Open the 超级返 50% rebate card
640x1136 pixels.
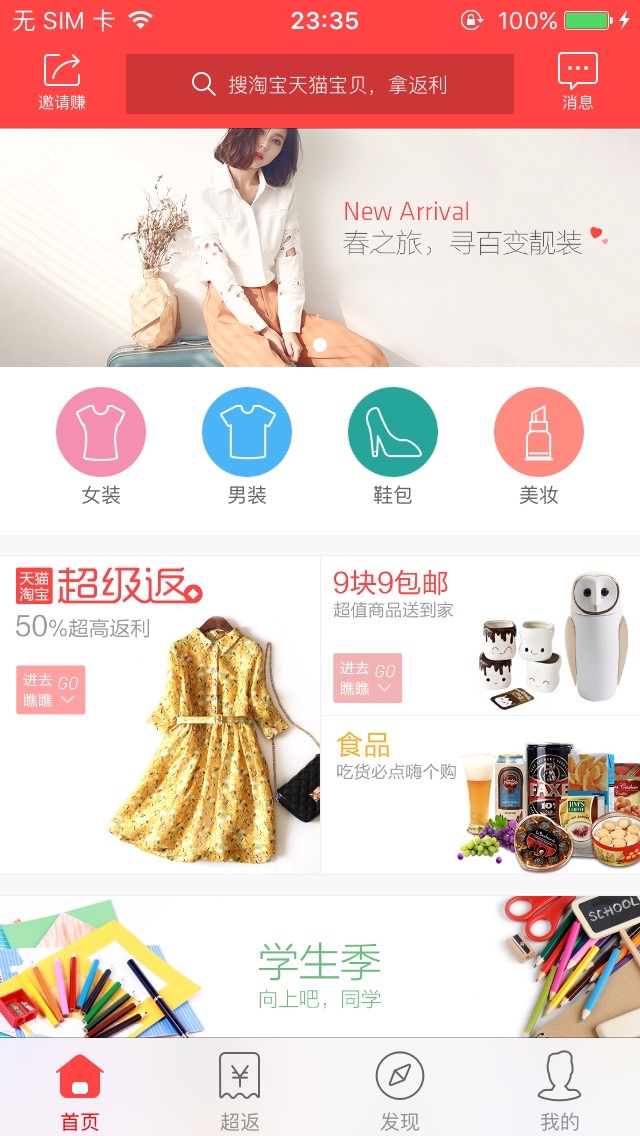(160, 715)
